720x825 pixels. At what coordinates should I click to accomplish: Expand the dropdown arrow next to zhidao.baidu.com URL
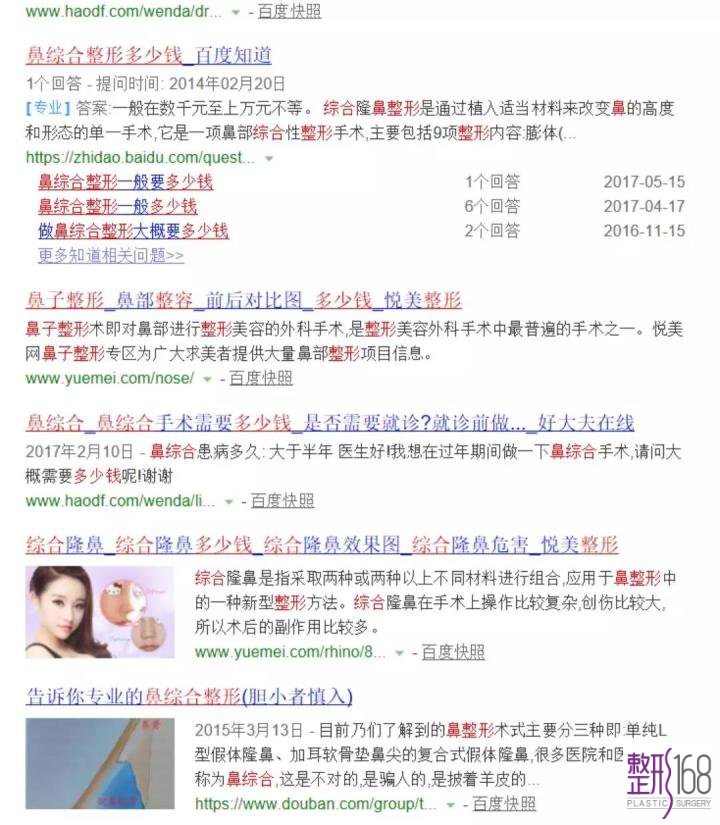click(x=270, y=158)
